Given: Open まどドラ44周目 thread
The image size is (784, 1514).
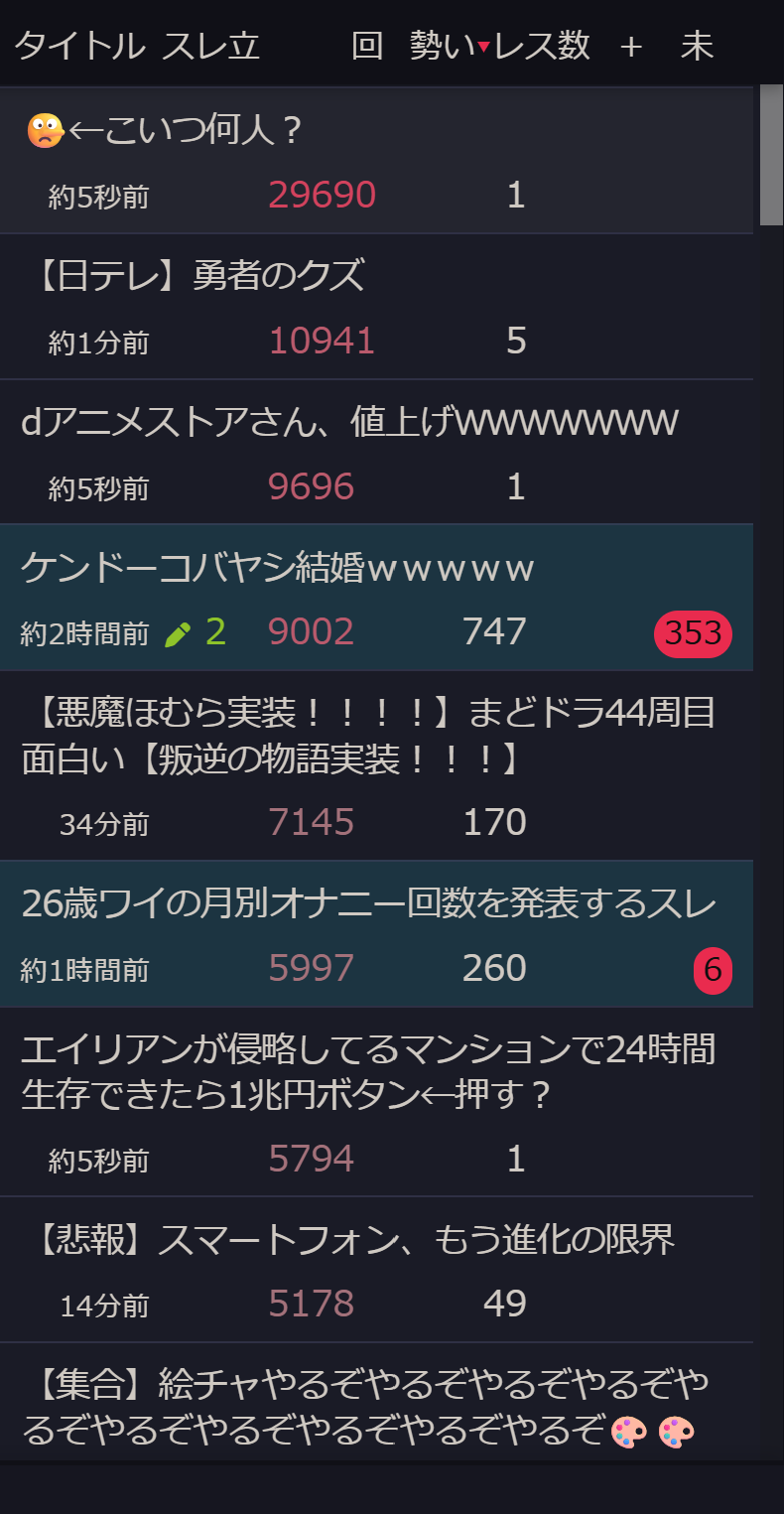Looking at the screenshot, I should 367,735.
